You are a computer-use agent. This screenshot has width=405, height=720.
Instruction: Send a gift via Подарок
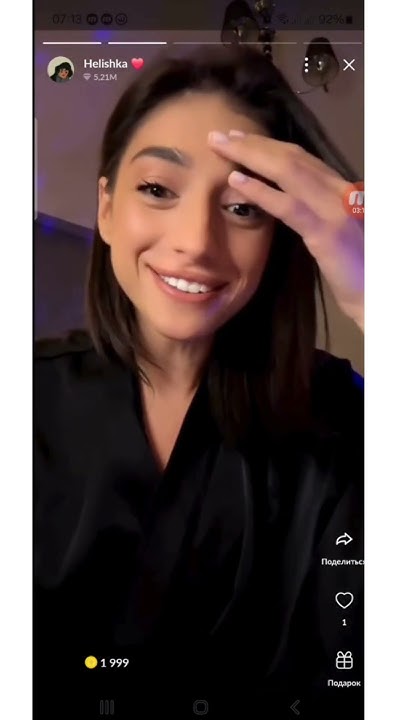344,669
